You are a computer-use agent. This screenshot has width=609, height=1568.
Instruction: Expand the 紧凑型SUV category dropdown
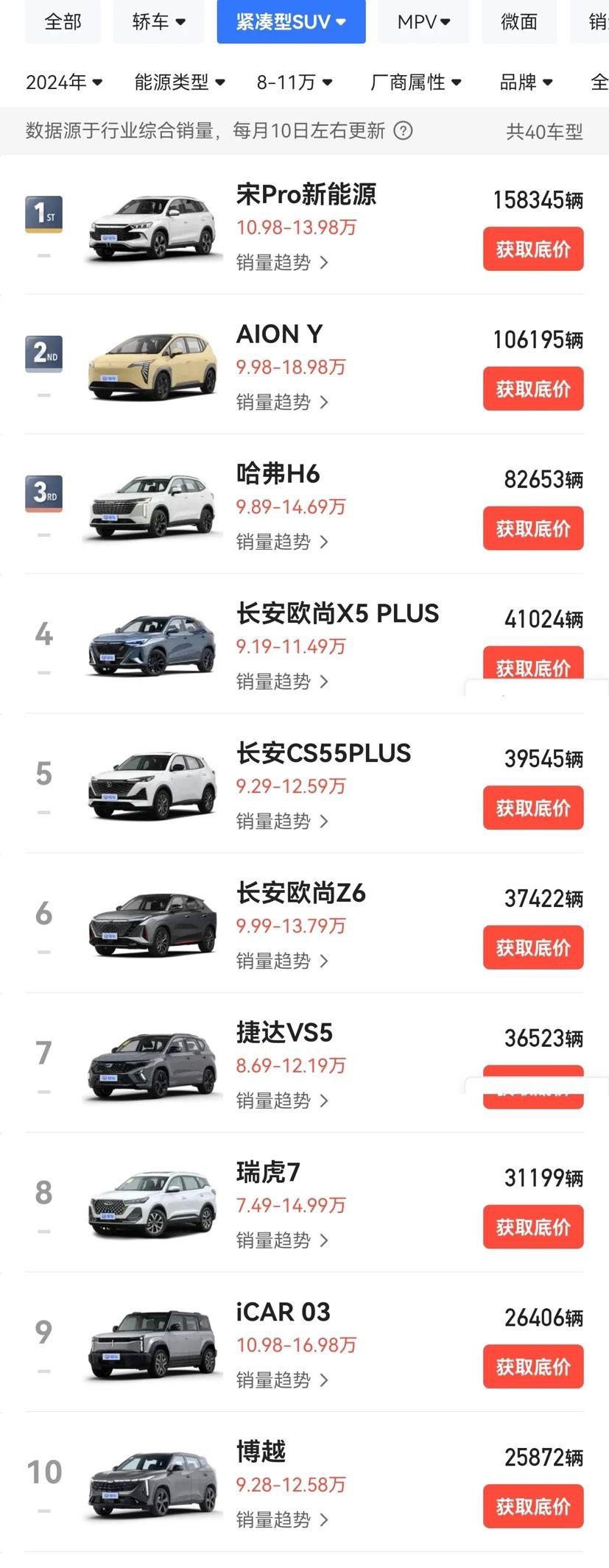(x=291, y=22)
